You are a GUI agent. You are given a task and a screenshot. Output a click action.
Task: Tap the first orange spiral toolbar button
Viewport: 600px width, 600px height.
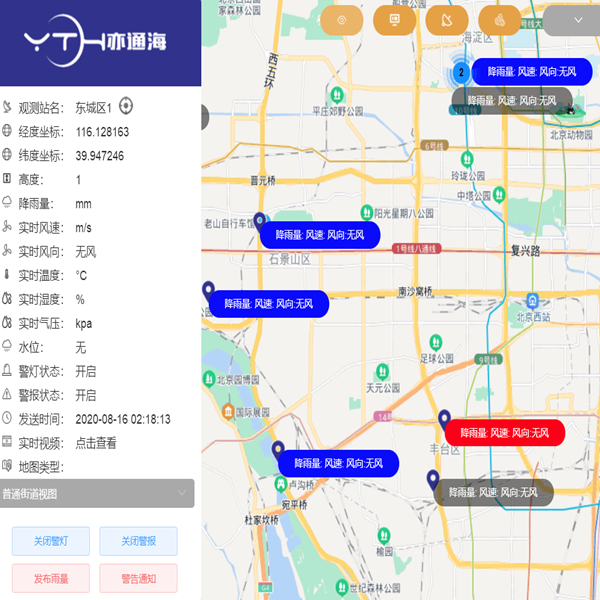pyautogui.click(x=342, y=19)
